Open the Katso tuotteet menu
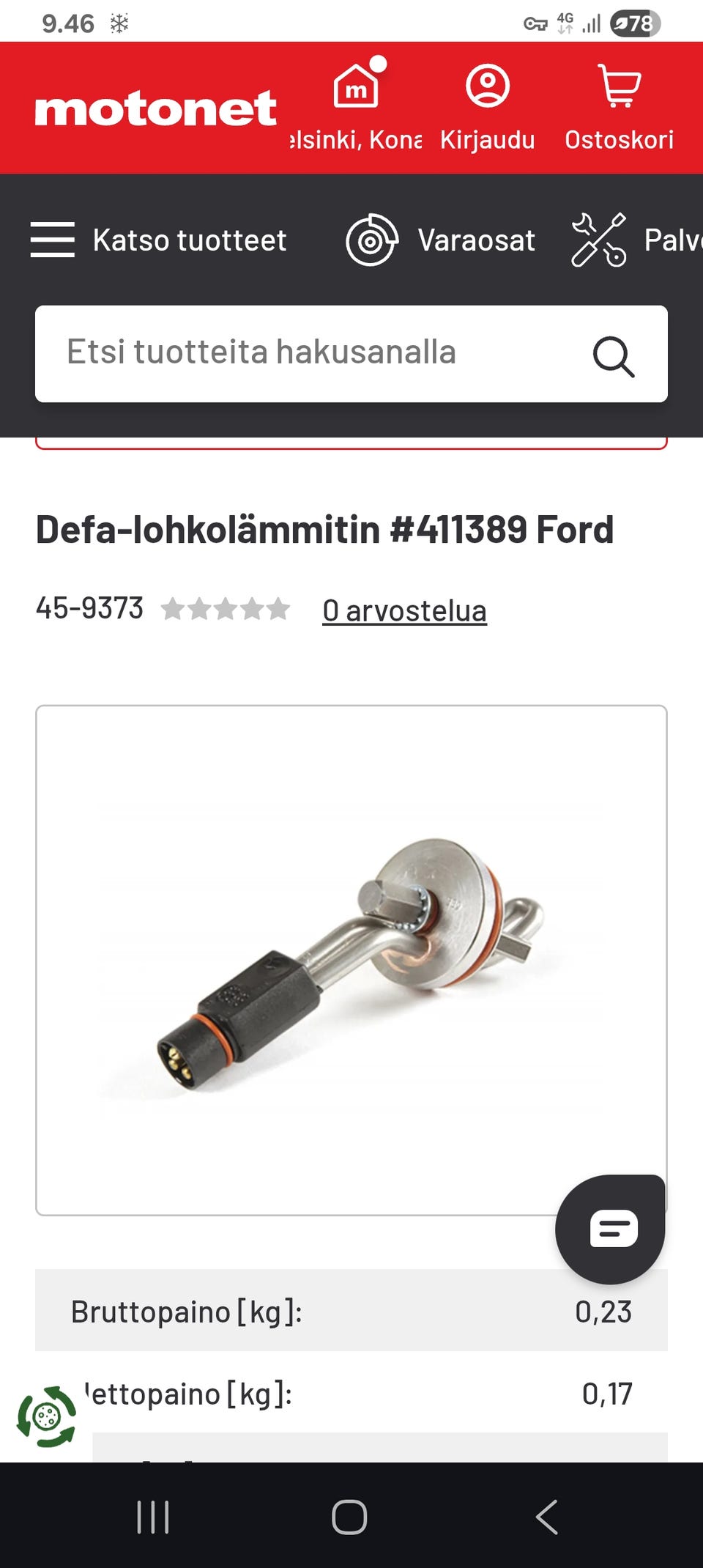The width and height of the screenshot is (703, 1568). point(159,240)
